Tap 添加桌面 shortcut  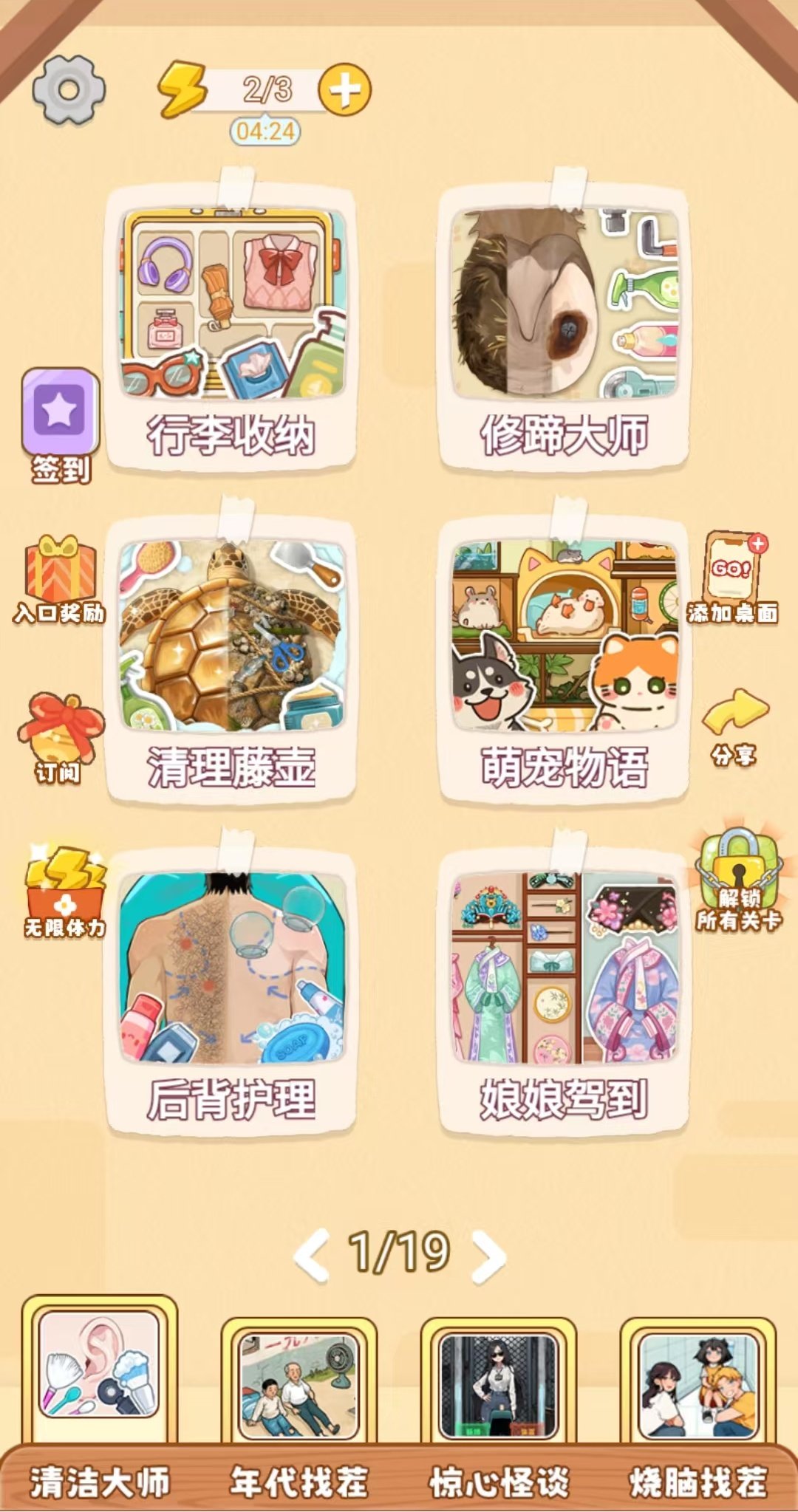(733, 578)
